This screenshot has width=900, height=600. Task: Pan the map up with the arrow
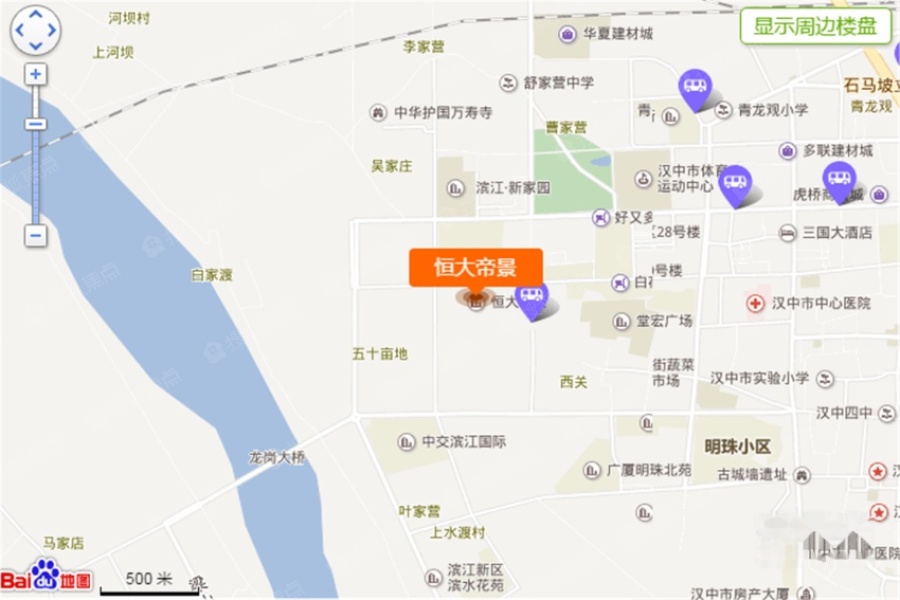click(35, 15)
